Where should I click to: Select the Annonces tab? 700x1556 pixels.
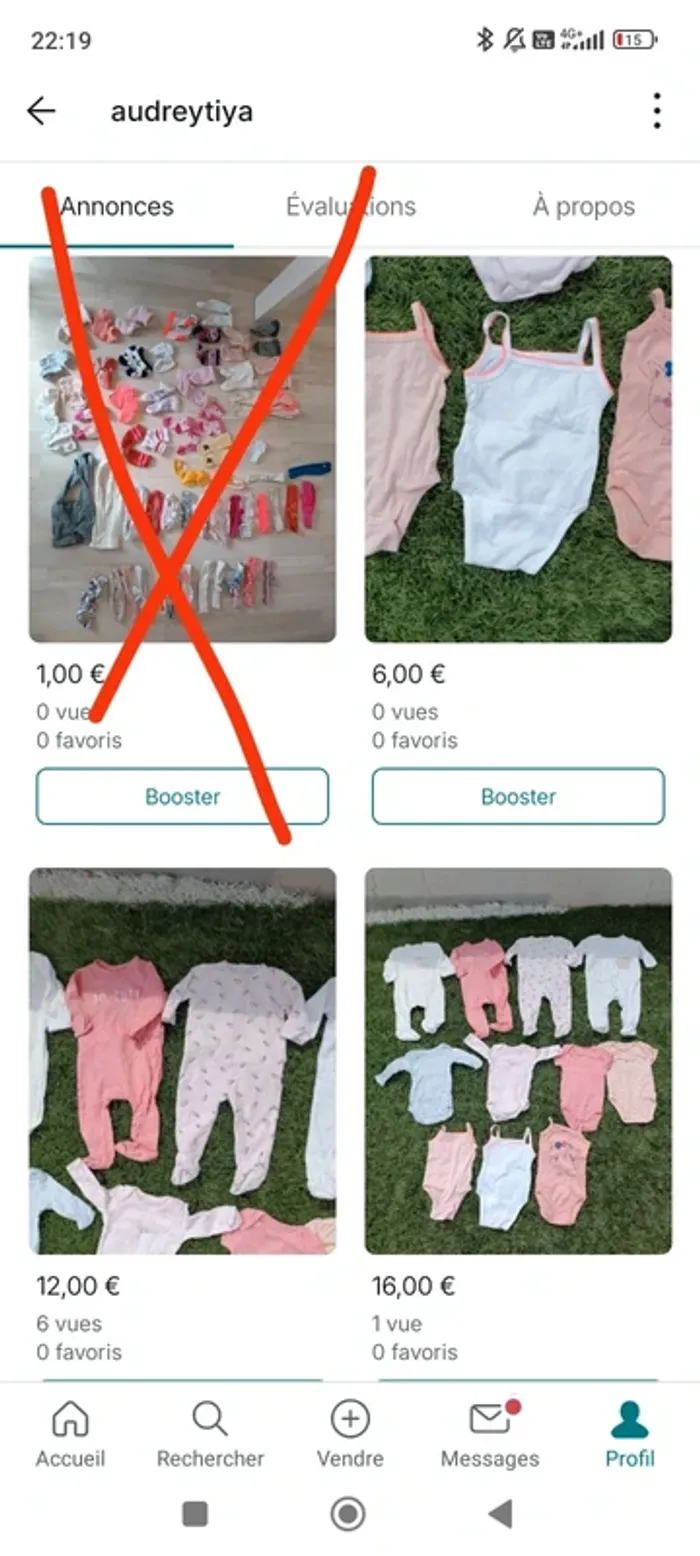pyautogui.click(x=117, y=206)
